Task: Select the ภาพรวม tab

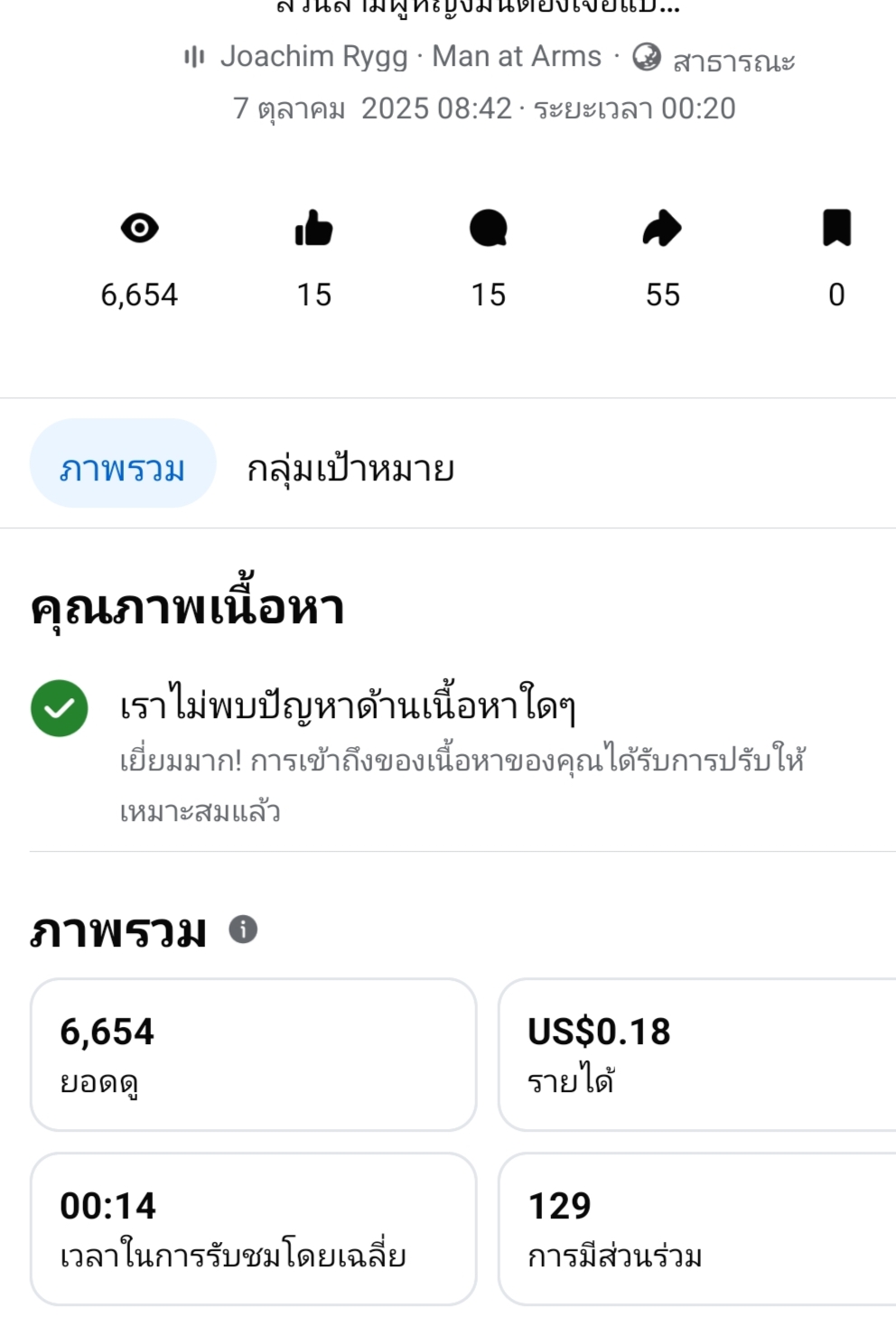Action: (123, 463)
